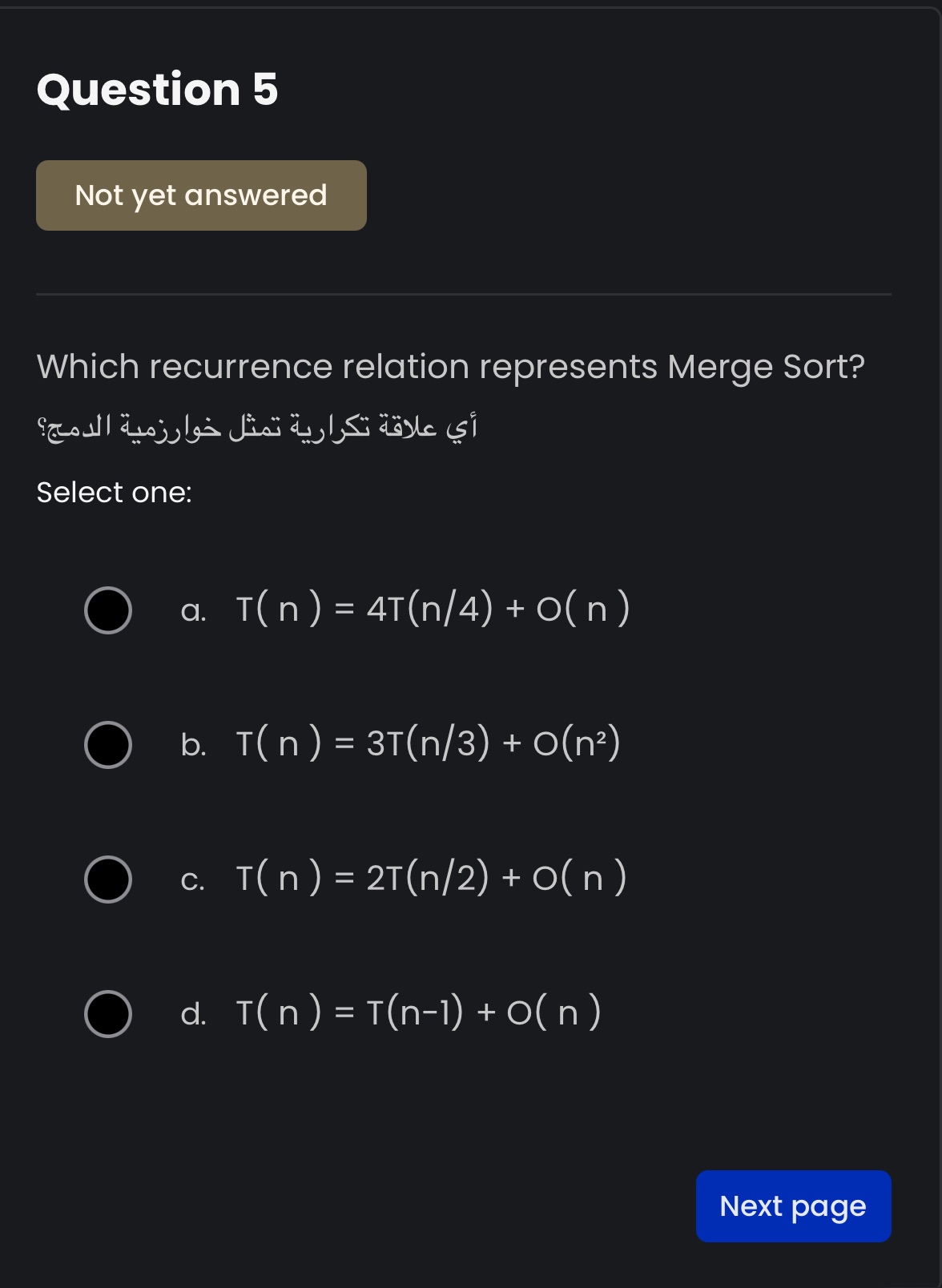Click the Next page button
Screen dimensions: 942x1288
[792, 1205]
